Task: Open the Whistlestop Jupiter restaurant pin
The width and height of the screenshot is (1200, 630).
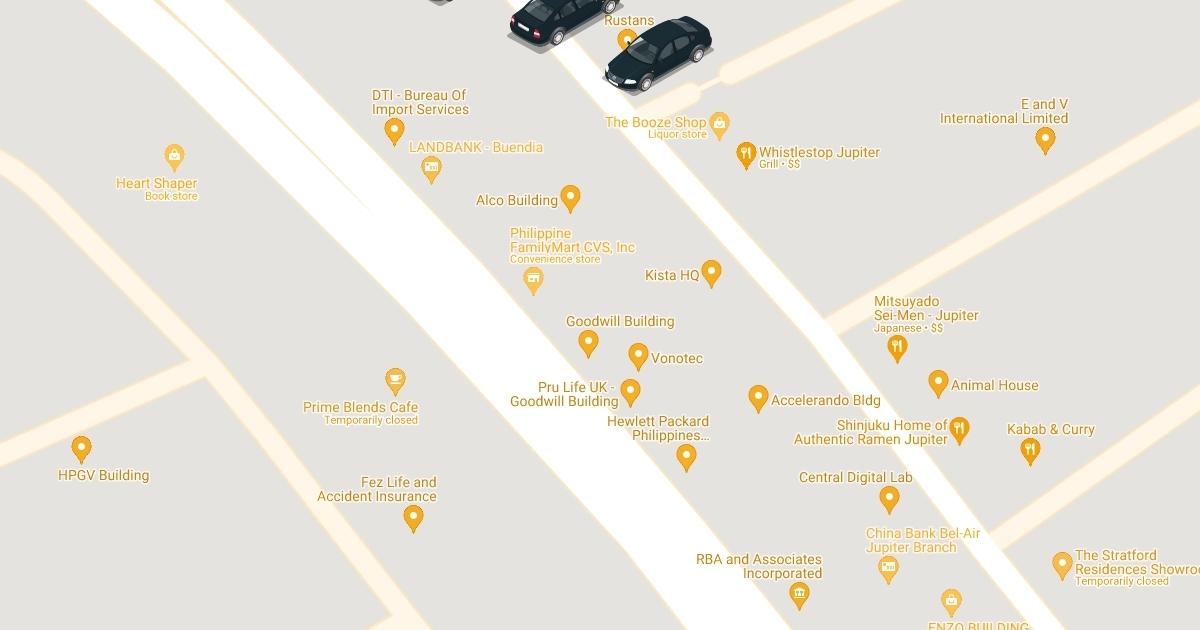Action: click(x=745, y=154)
